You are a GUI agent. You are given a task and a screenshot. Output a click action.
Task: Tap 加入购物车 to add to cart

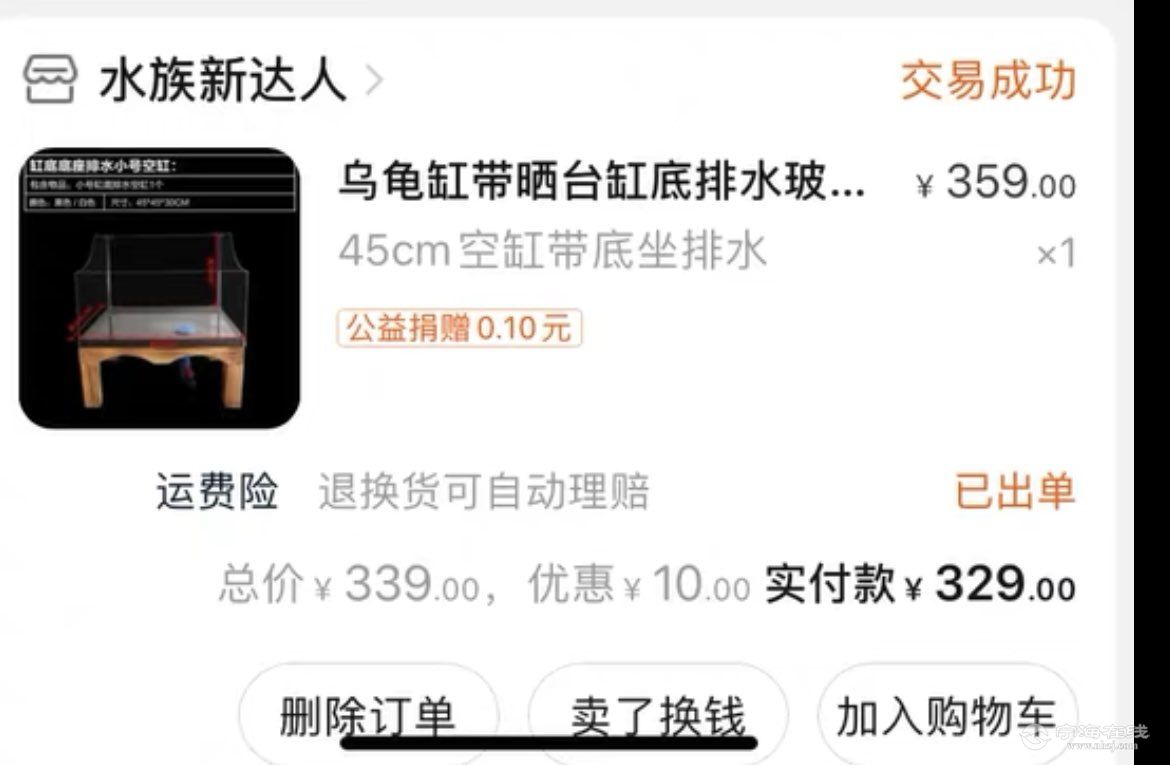pos(946,714)
